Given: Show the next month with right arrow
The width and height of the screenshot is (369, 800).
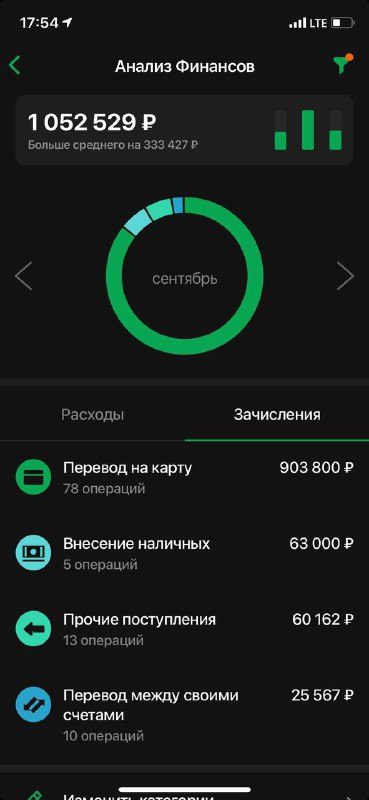Looking at the screenshot, I should point(346,277).
